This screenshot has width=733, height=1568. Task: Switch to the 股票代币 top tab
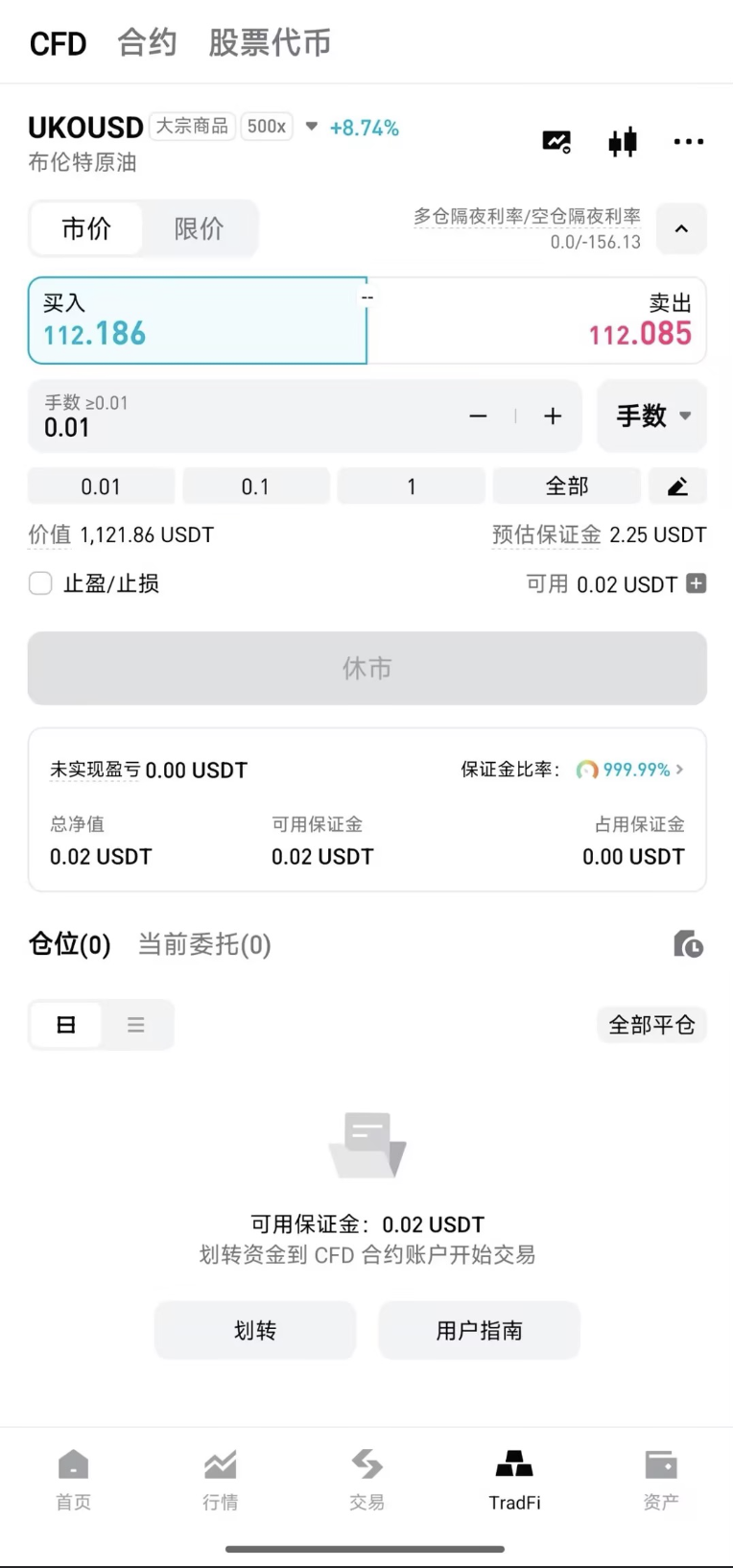click(x=270, y=43)
